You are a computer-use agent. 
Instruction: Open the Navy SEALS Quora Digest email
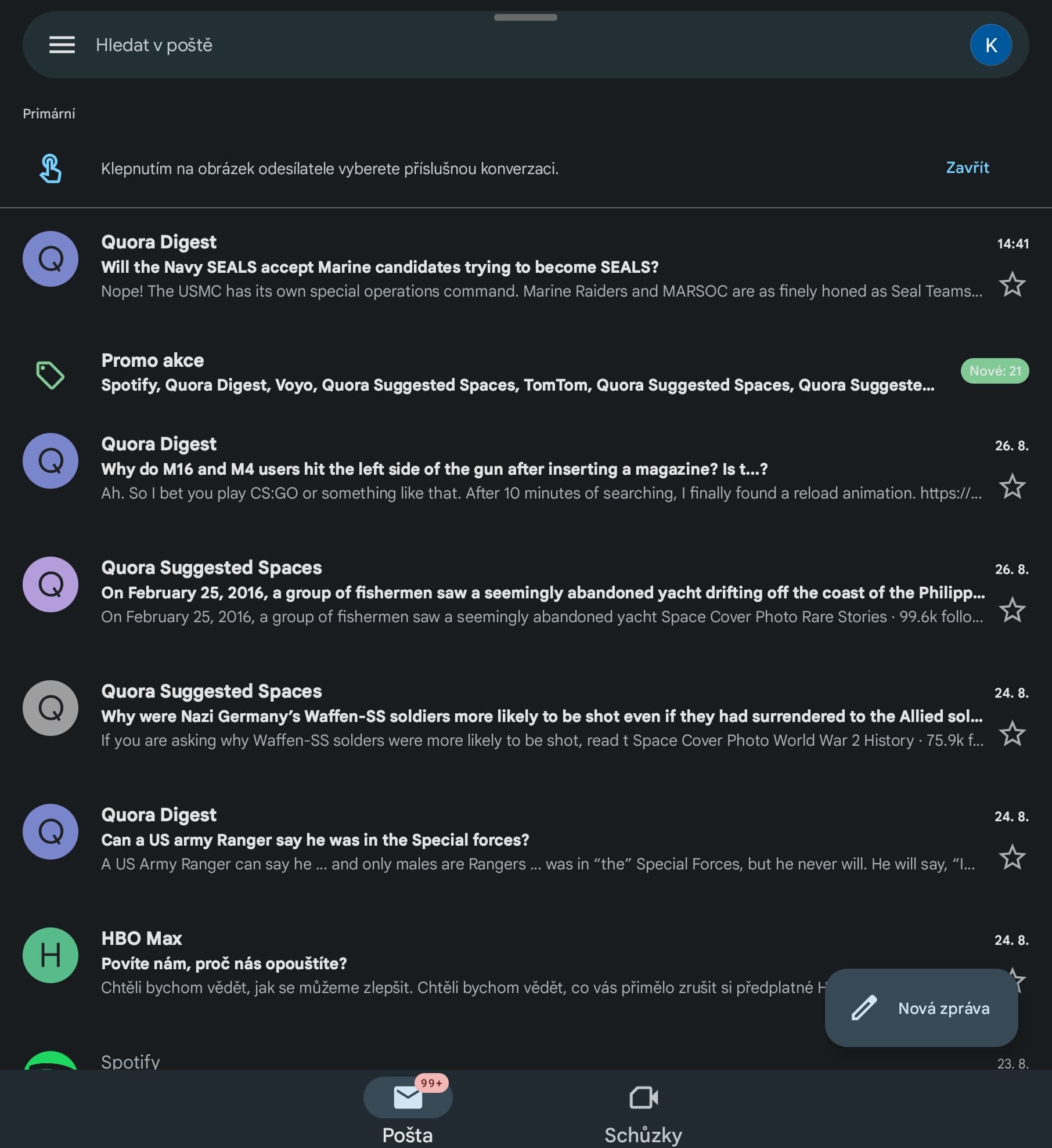tap(523, 267)
